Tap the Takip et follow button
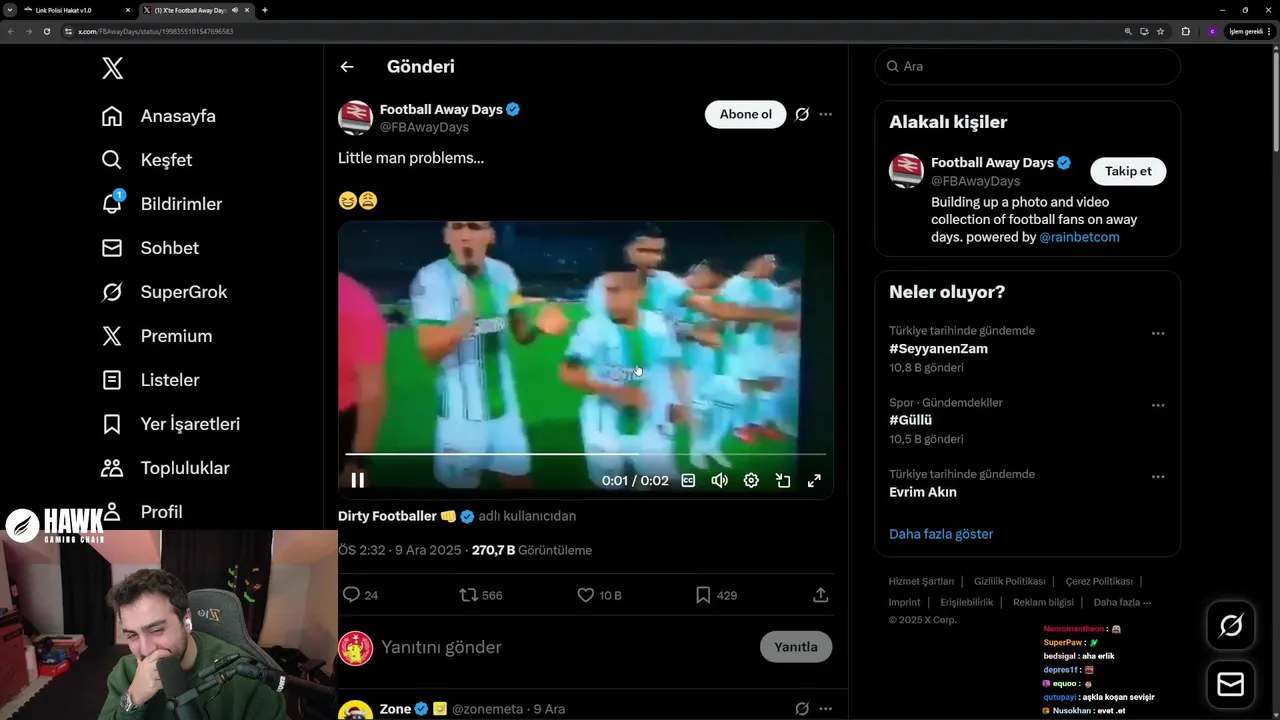1280x720 pixels. click(1127, 171)
